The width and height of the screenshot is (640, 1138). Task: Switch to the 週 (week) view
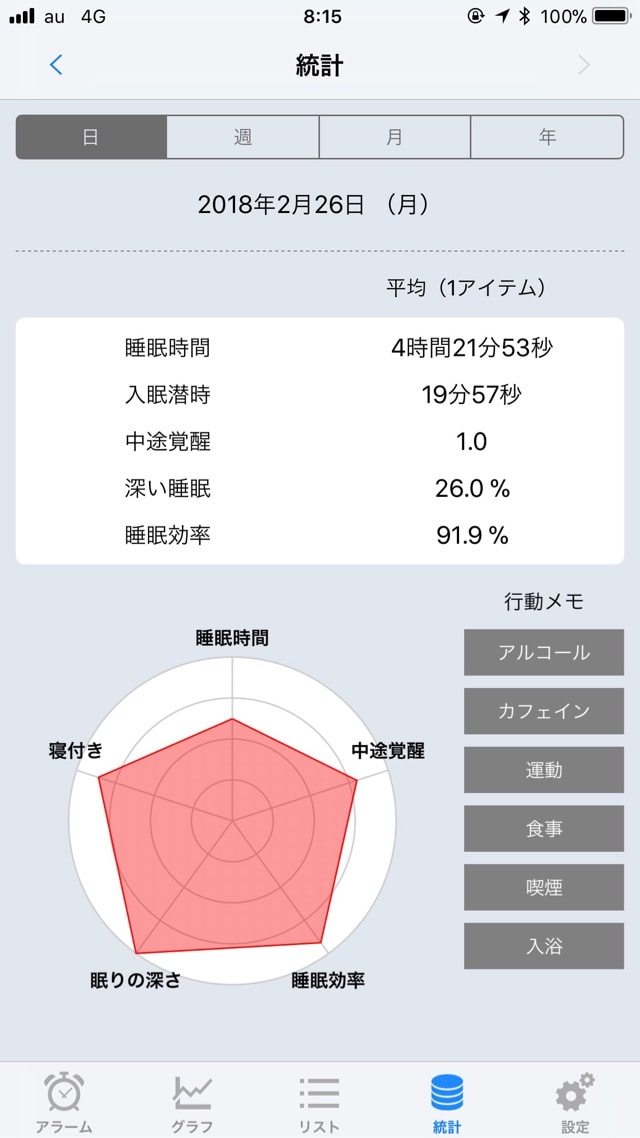[x=243, y=136]
